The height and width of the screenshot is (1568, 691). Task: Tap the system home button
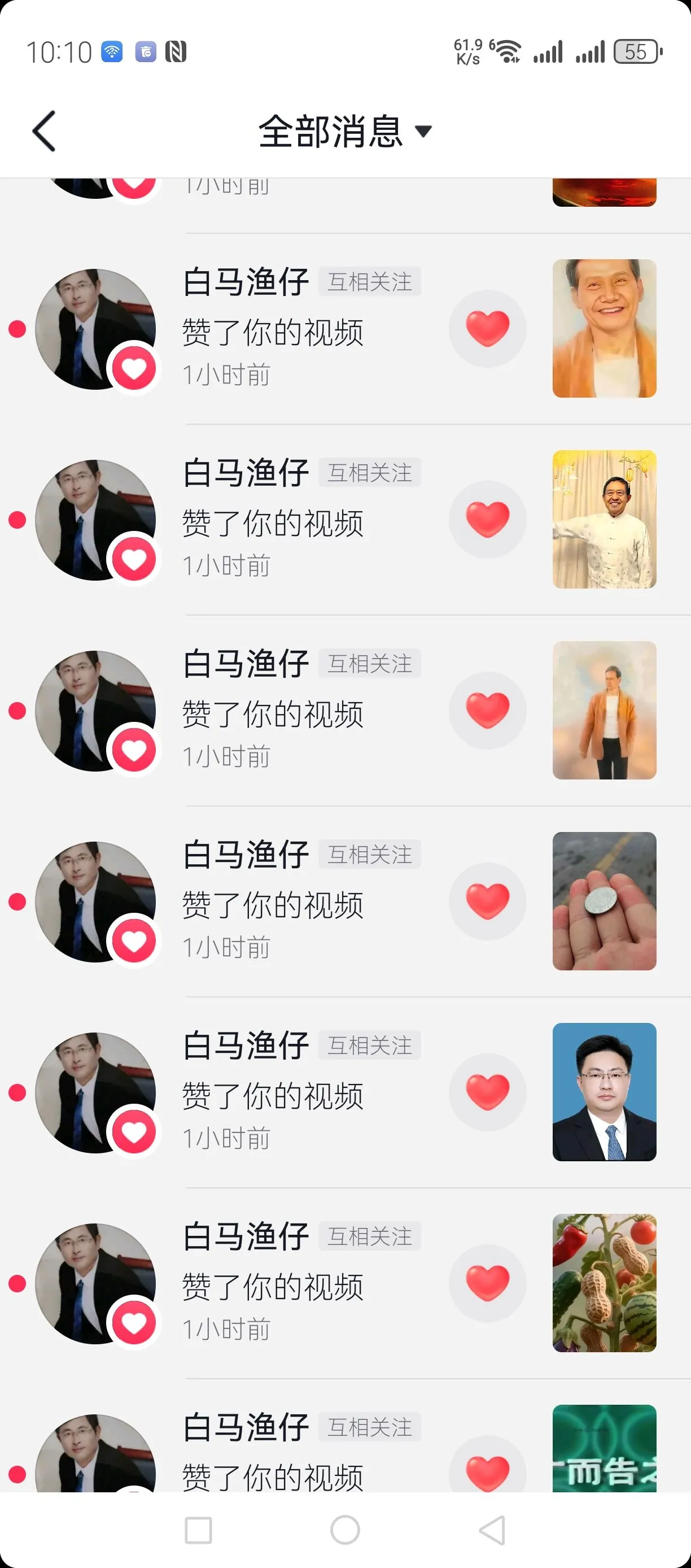[345, 1530]
